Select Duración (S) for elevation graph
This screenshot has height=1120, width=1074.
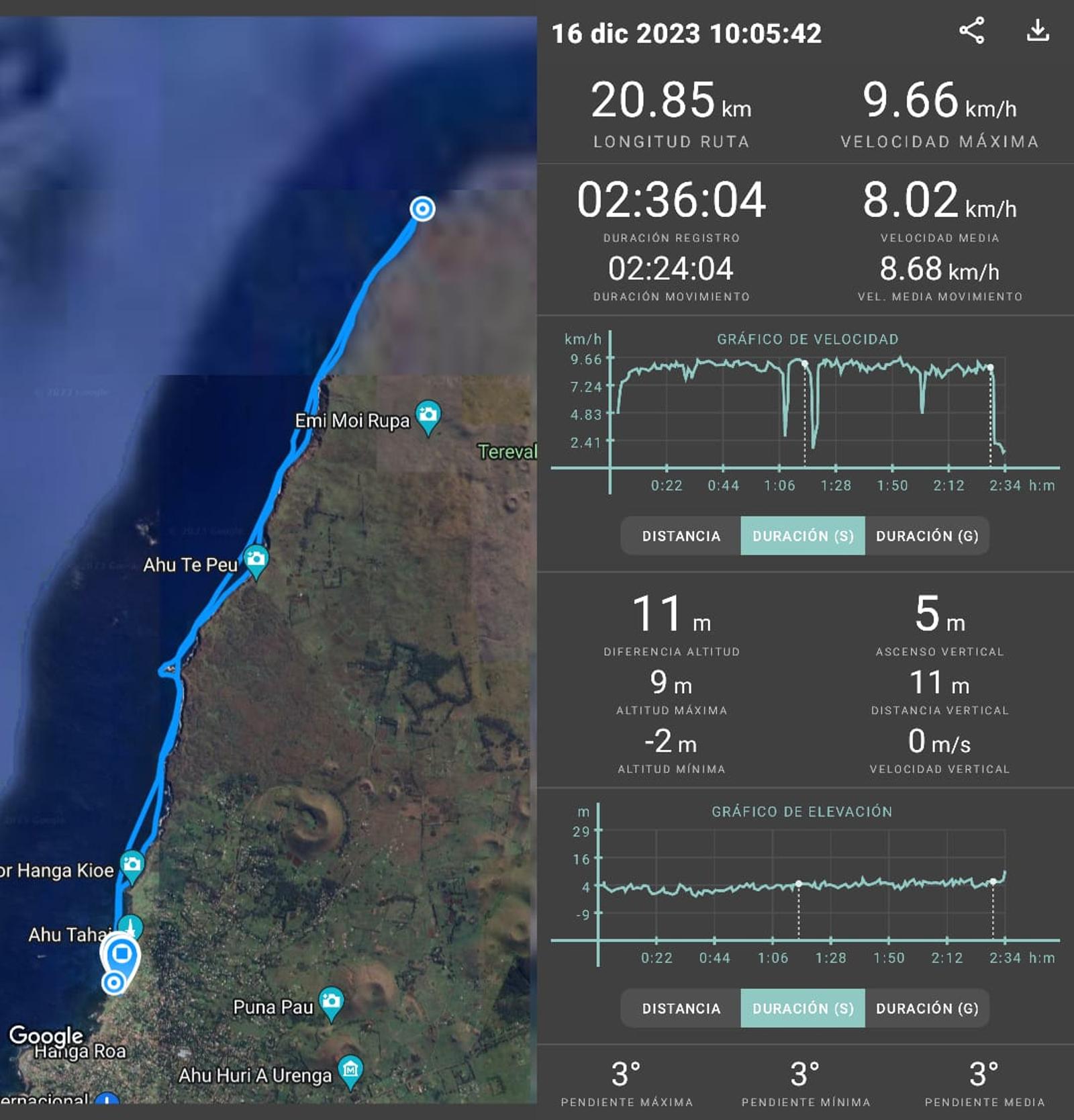tap(803, 1008)
